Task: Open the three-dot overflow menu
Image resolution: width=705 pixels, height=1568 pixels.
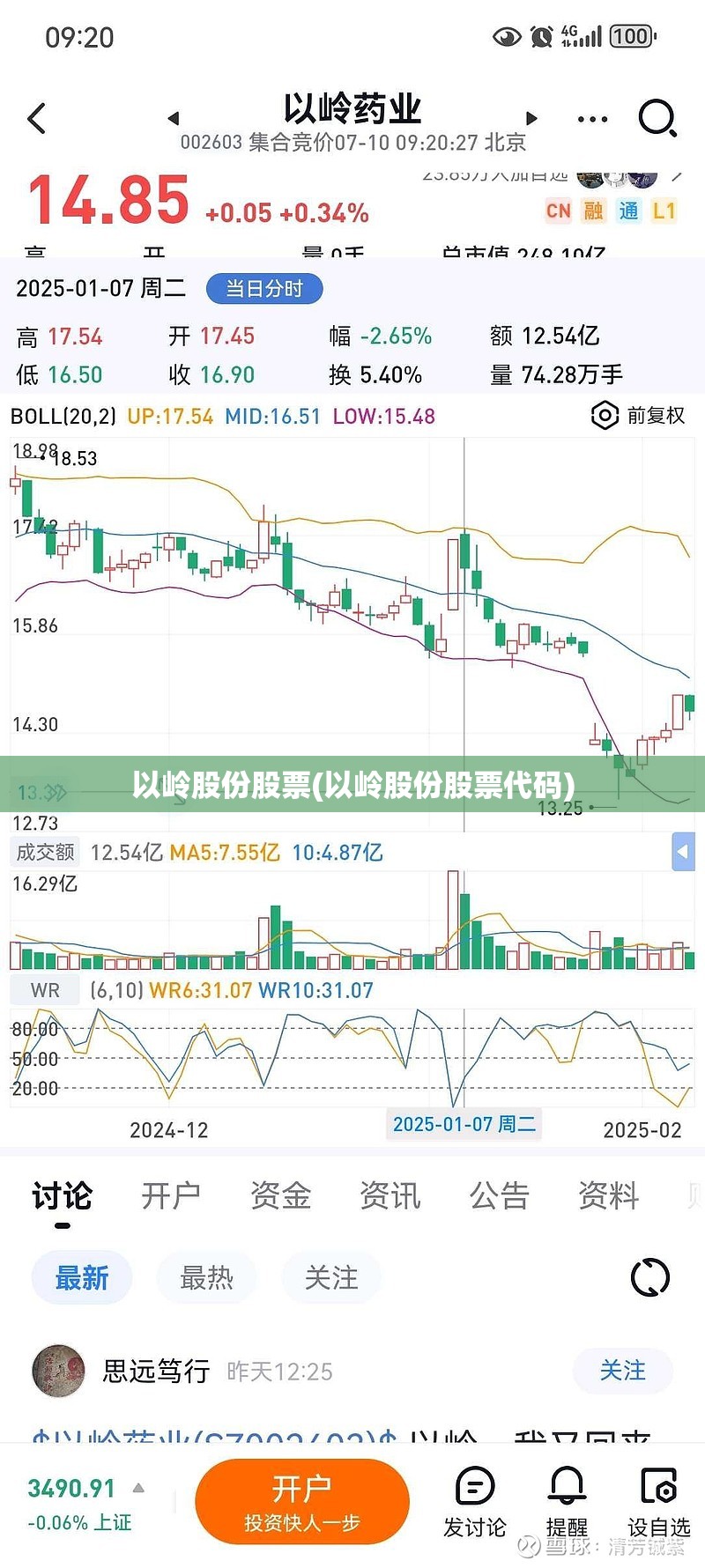Action: [592, 119]
